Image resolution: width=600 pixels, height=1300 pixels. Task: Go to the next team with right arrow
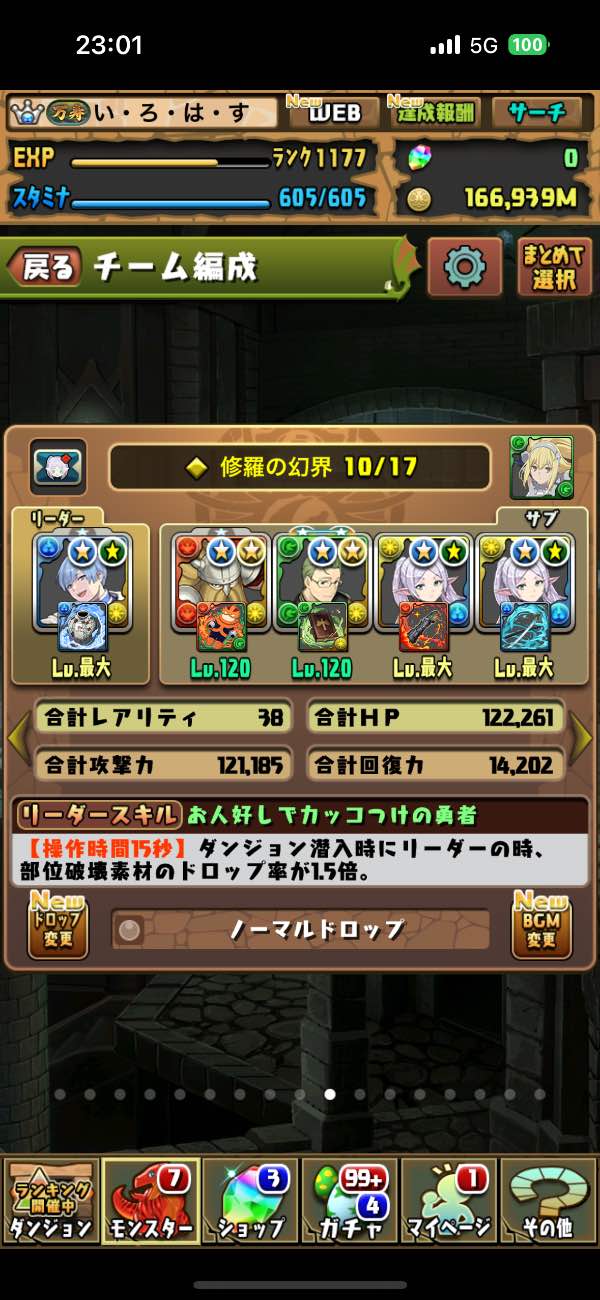tap(582, 737)
